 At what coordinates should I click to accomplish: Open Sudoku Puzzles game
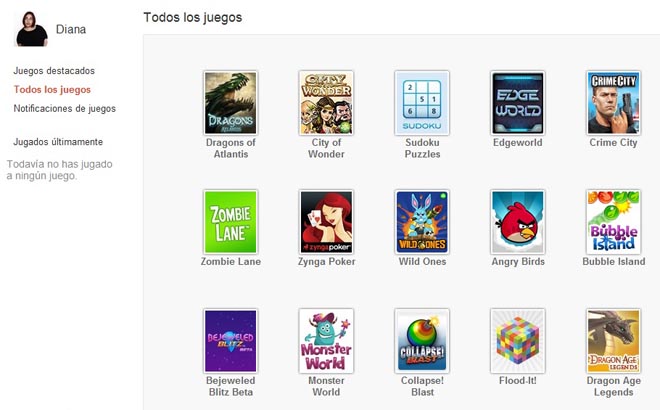(422, 103)
